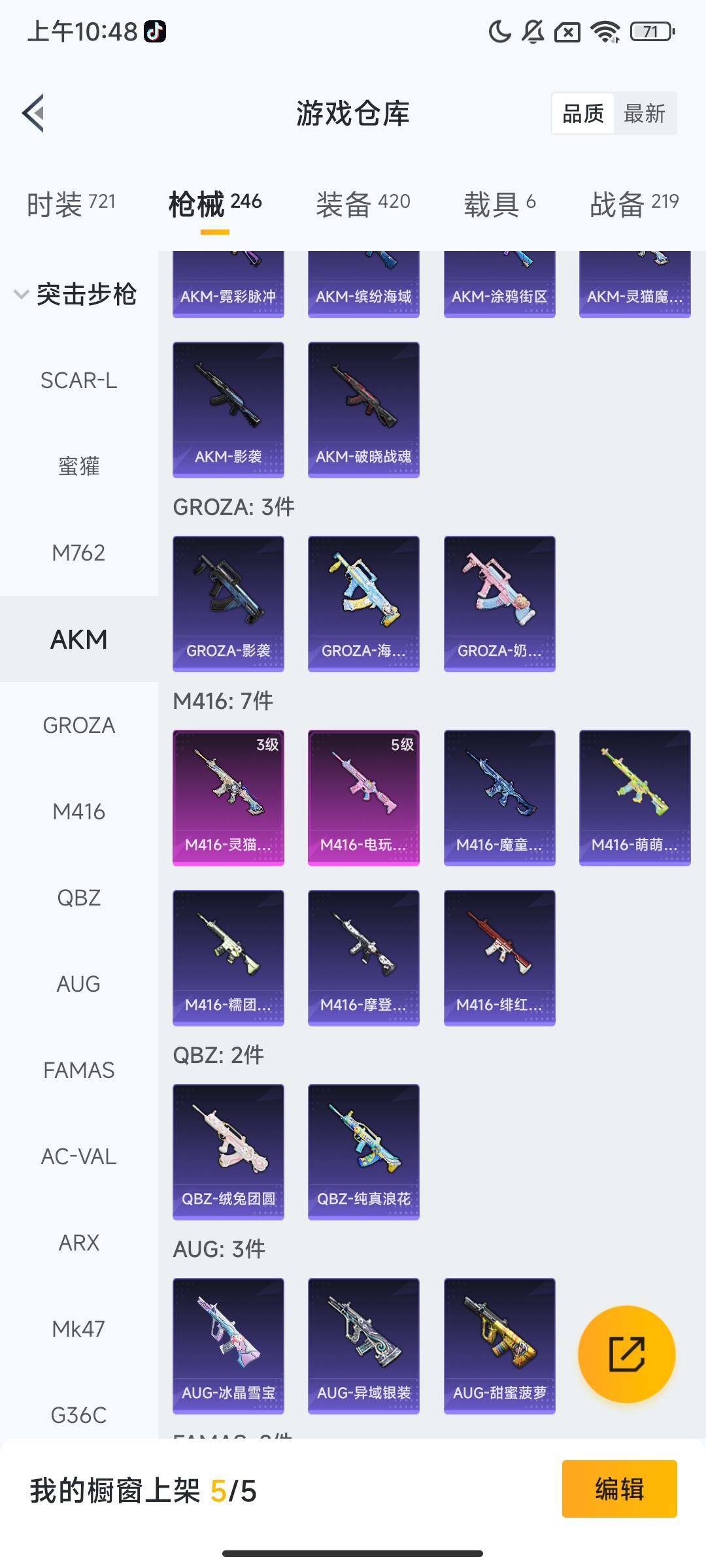Switch to the 战备 tab

(634, 203)
